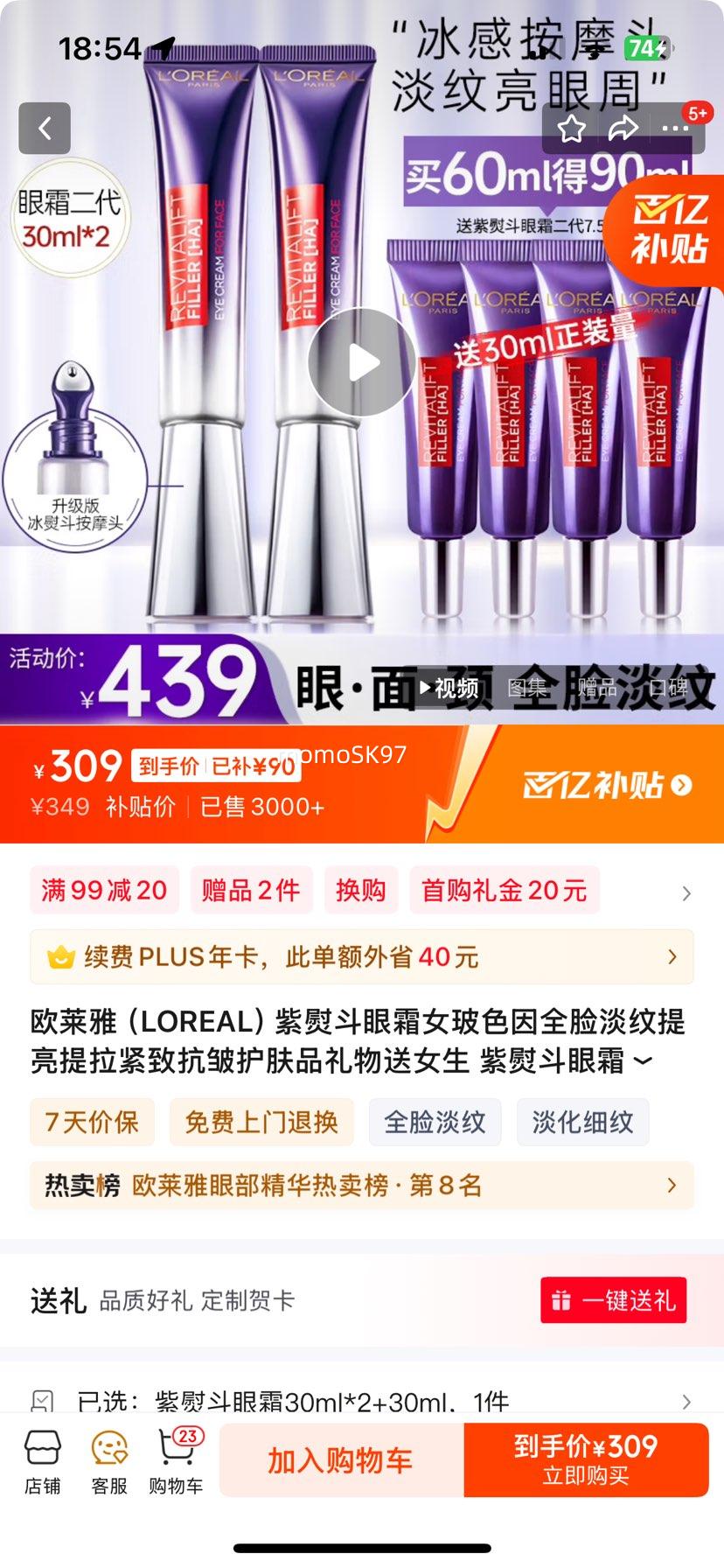Screen dimensions: 724x1568
Task: Expand the 已选 product selection row
Action: (685, 1400)
